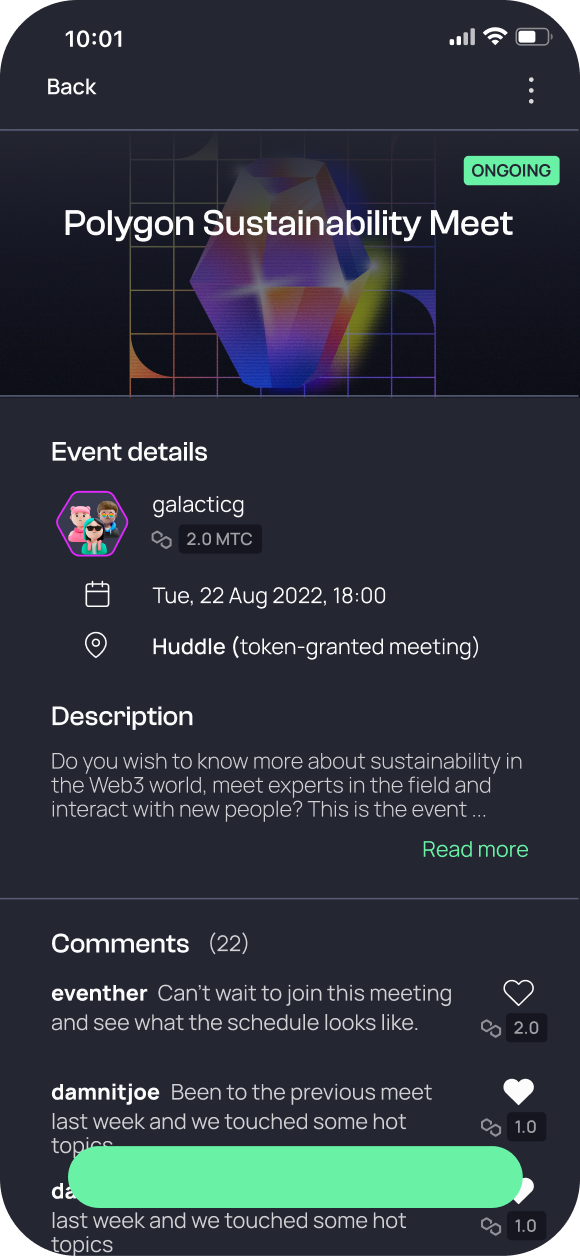This screenshot has width=580, height=1256.
Task: Tap the green button at the bottom
Action: (x=296, y=1177)
